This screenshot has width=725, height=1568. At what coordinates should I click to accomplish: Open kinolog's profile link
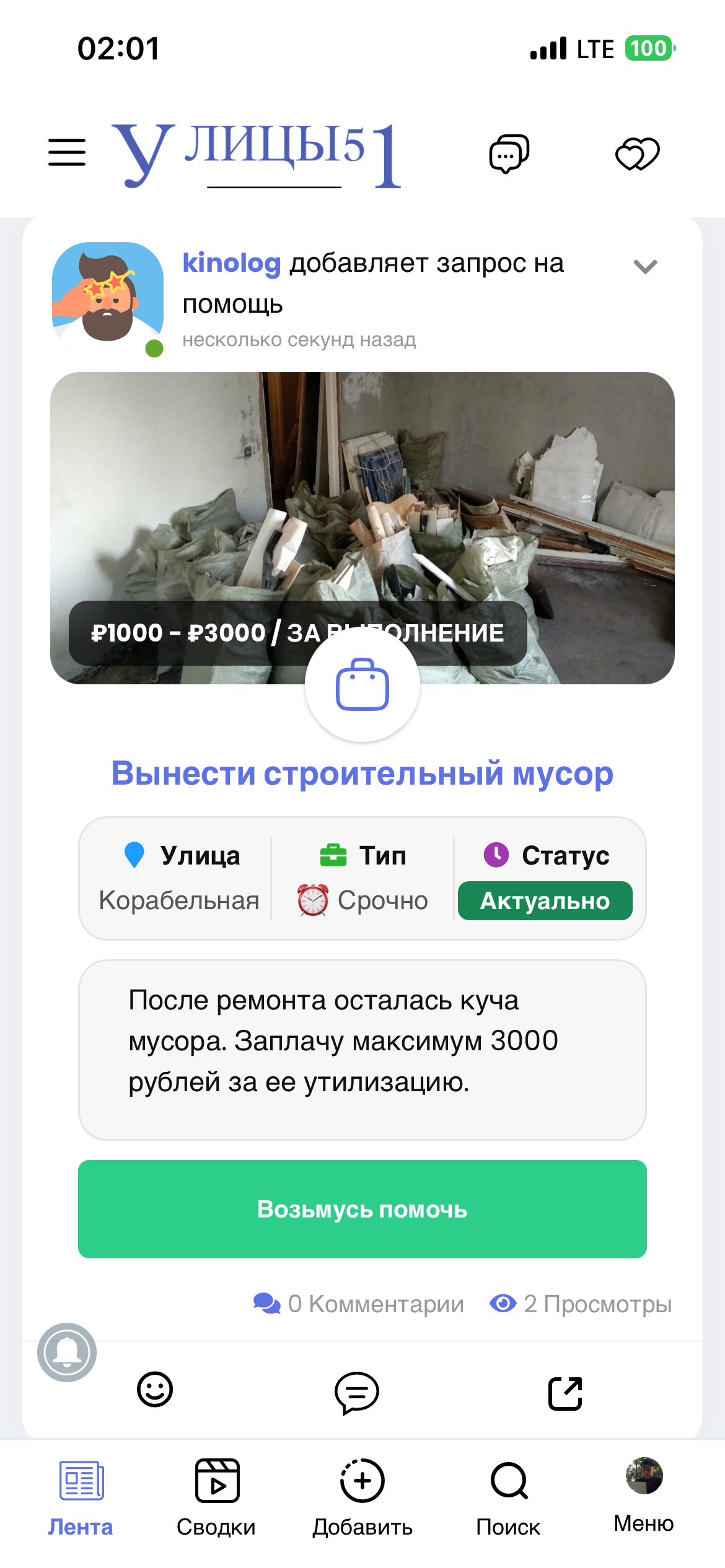[231, 263]
